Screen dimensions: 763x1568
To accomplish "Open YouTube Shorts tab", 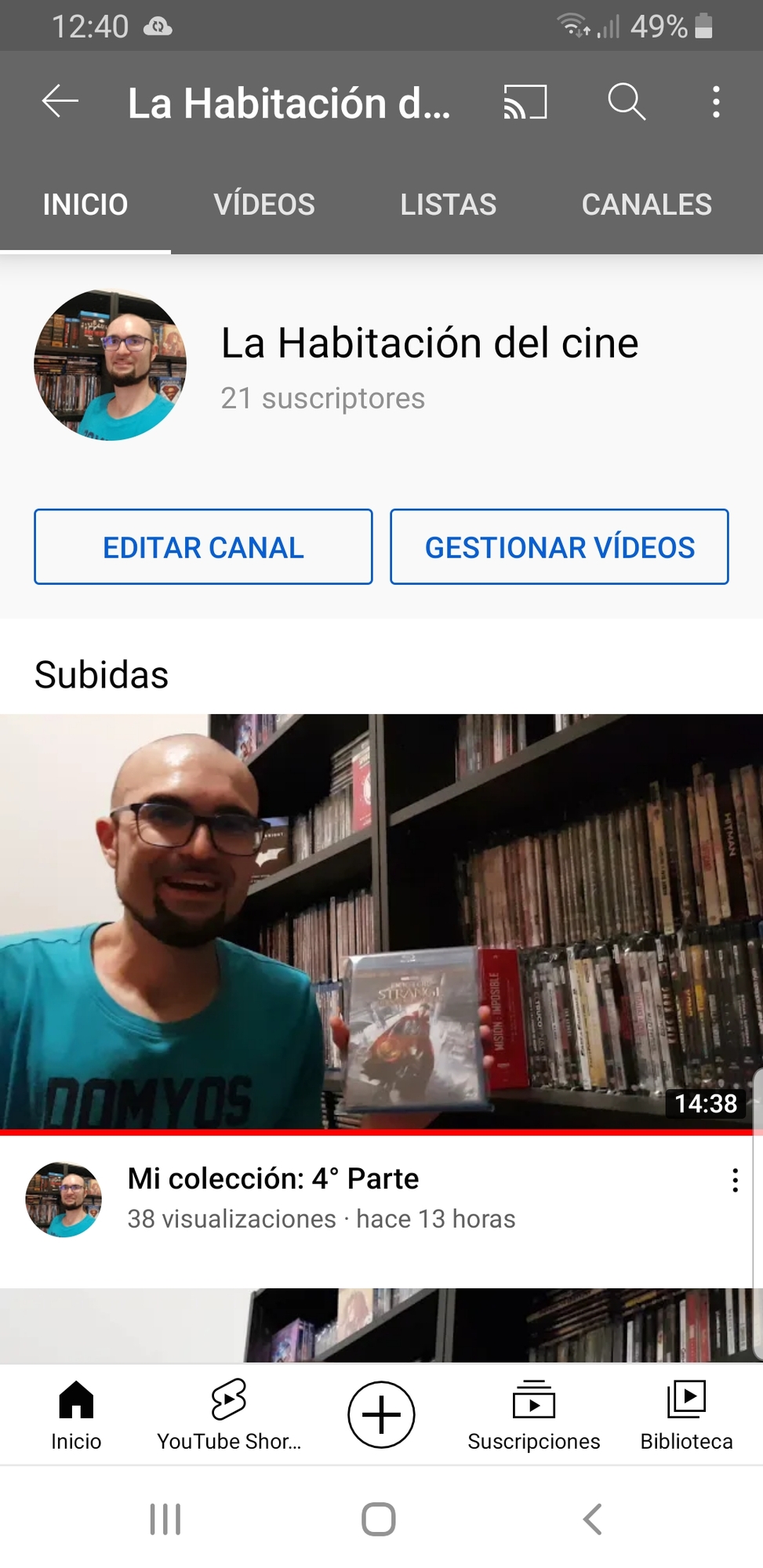I will (x=228, y=1415).
